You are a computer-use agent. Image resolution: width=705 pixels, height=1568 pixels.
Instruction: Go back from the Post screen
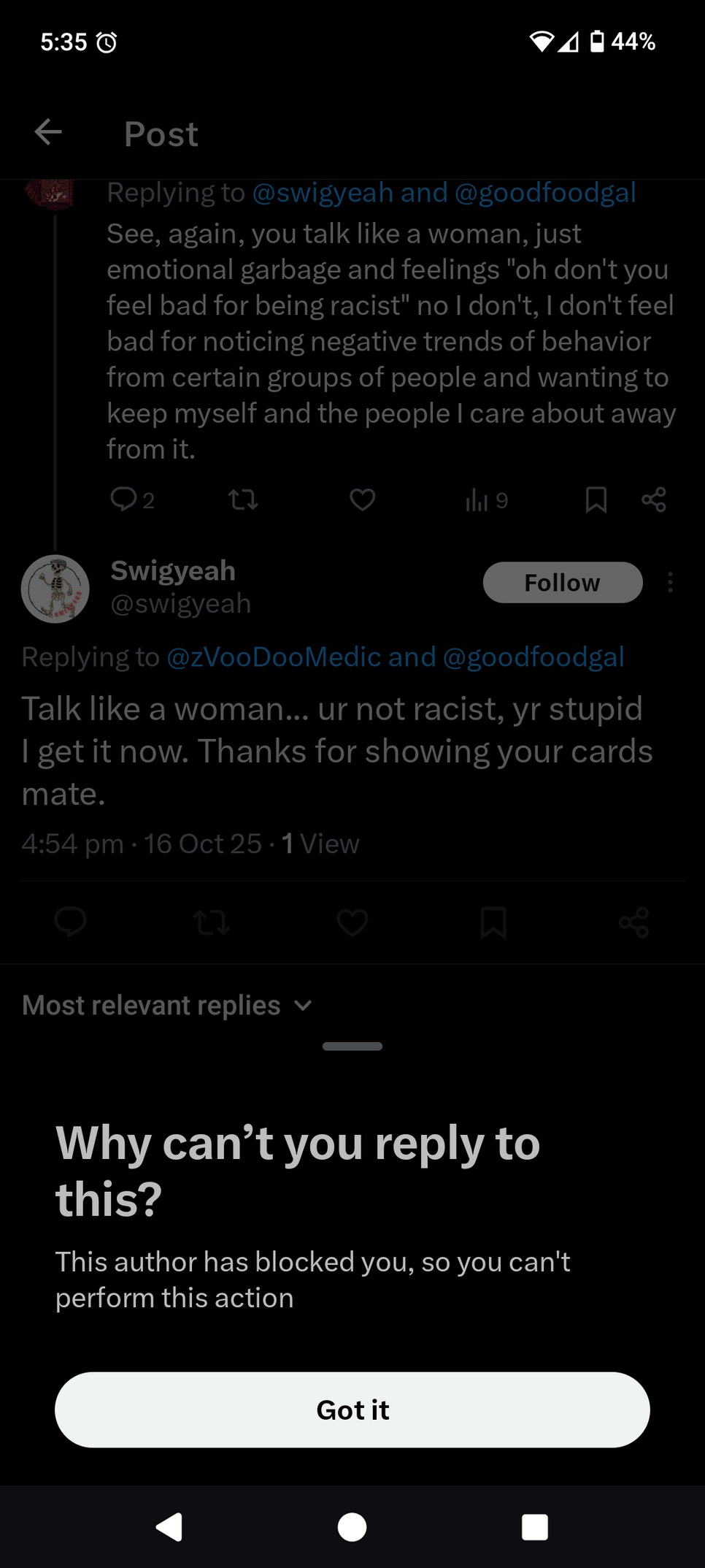pos(48,132)
